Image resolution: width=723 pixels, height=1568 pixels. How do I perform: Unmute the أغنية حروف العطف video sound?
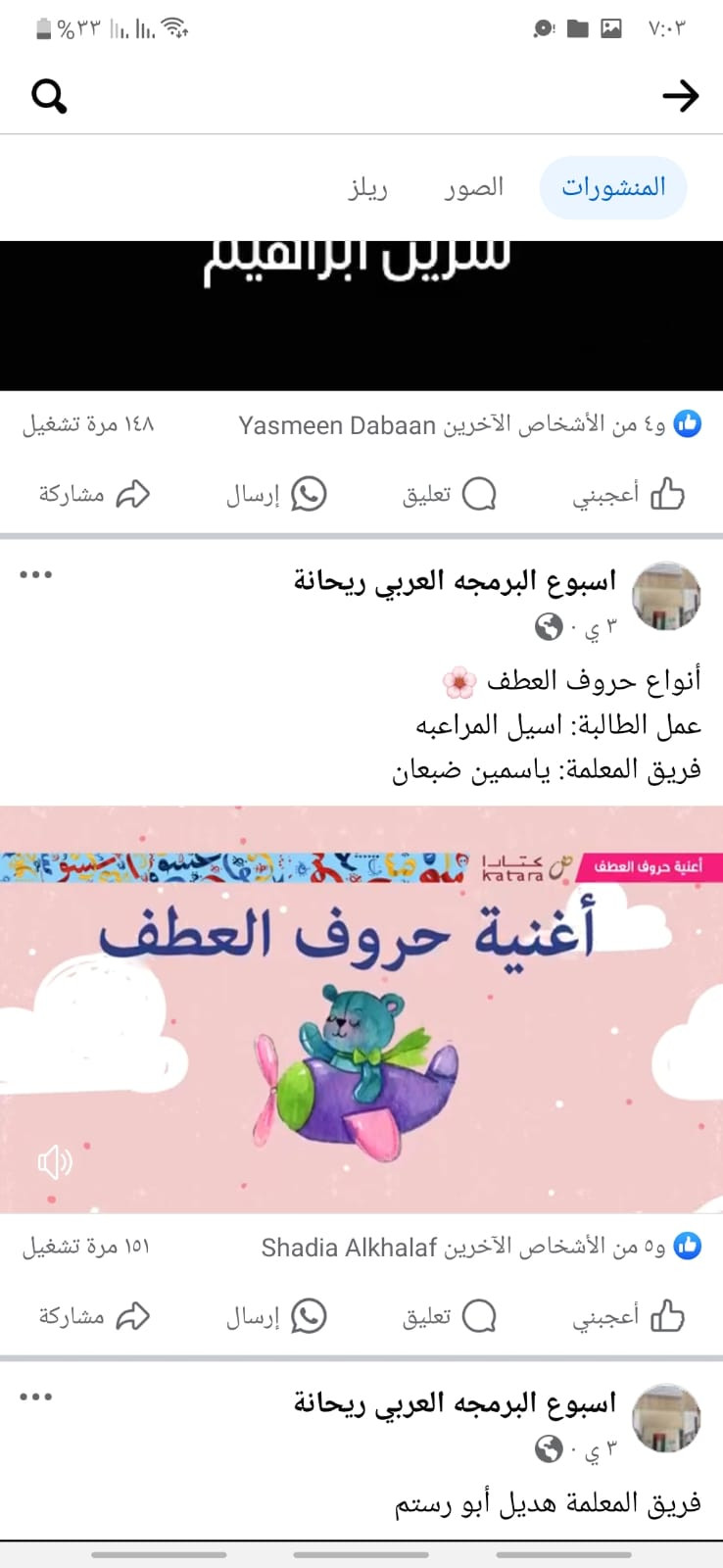click(55, 1162)
